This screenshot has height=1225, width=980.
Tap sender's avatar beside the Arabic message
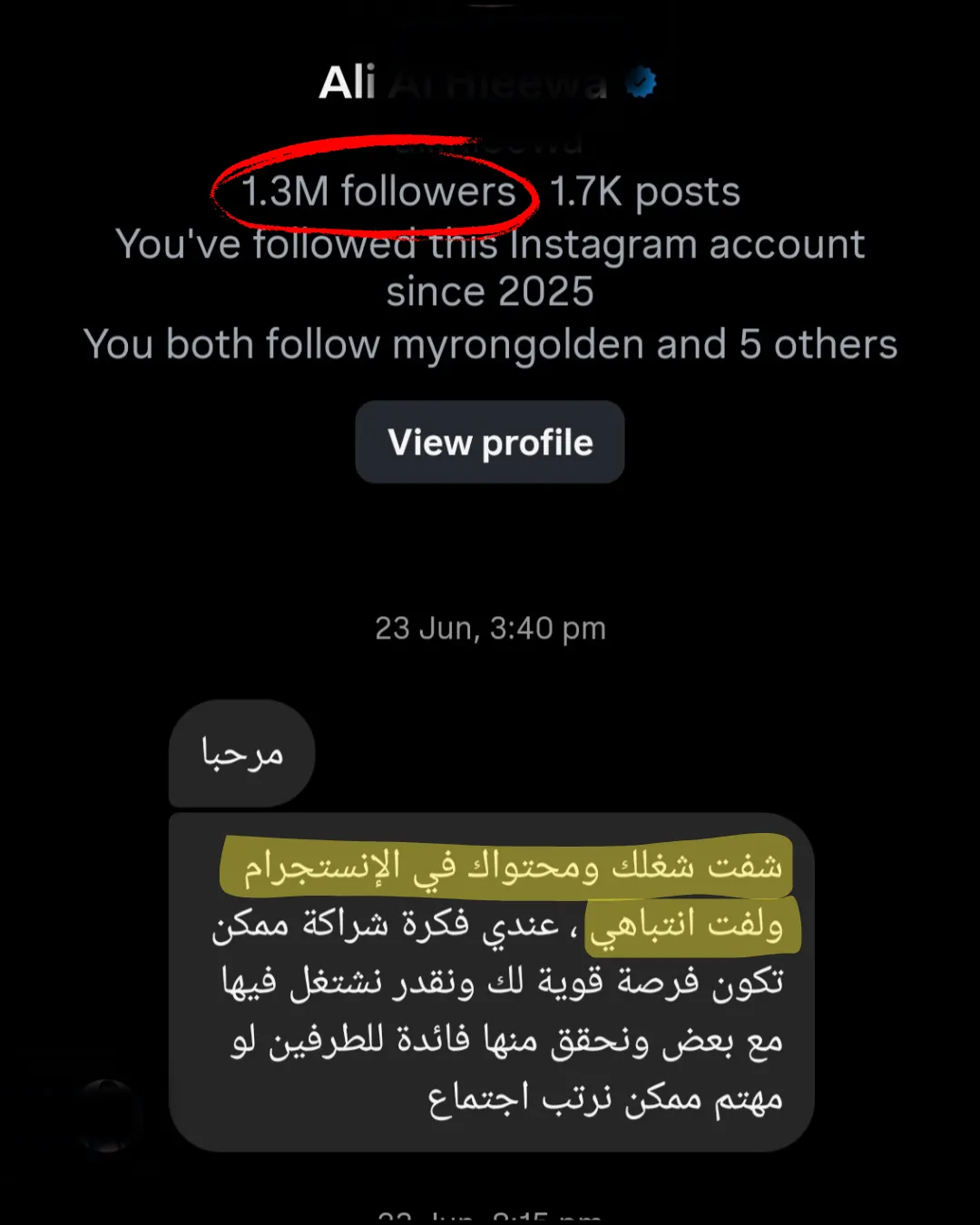tap(107, 1115)
